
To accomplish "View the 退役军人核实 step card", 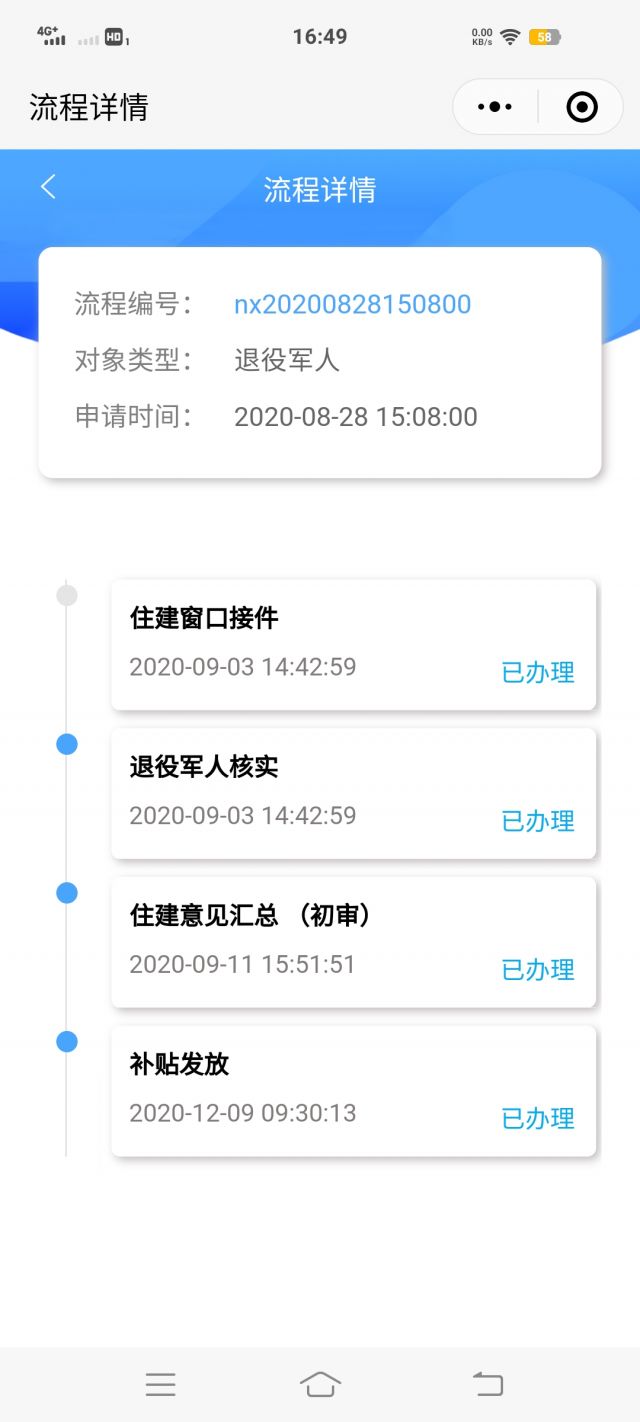I will click(x=353, y=793).
